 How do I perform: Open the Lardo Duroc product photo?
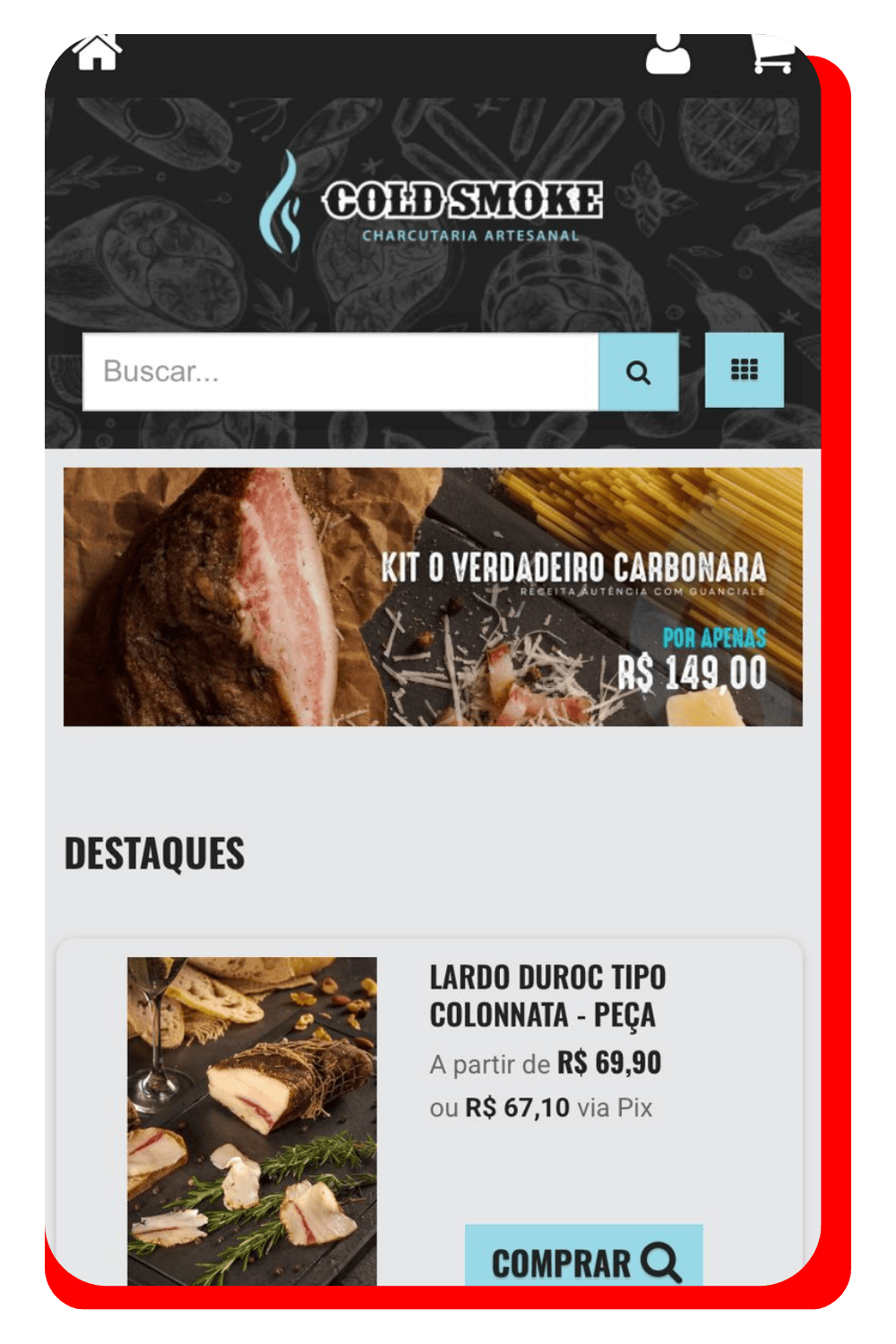pyautogui.click(x=252, y=1120)
